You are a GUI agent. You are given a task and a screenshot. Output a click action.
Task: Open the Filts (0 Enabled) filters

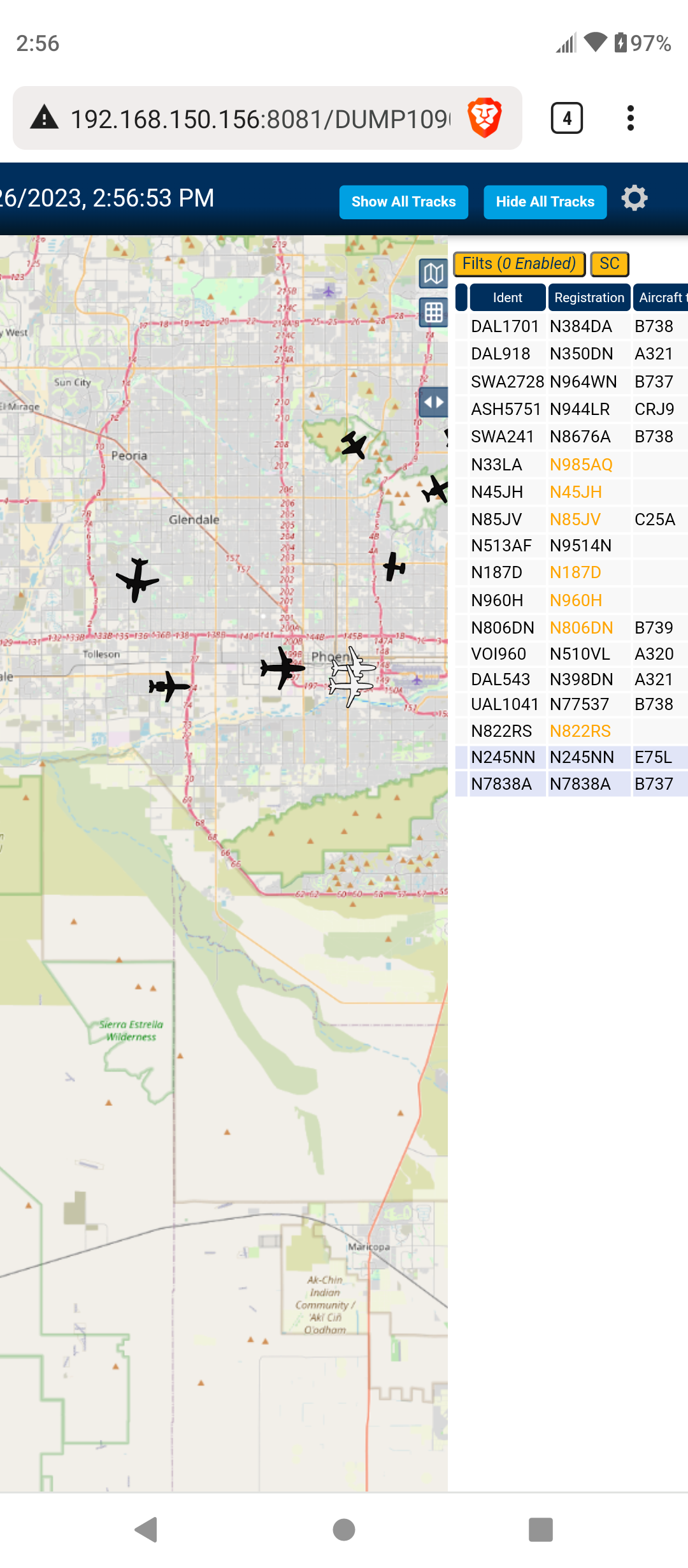point(519,264)
